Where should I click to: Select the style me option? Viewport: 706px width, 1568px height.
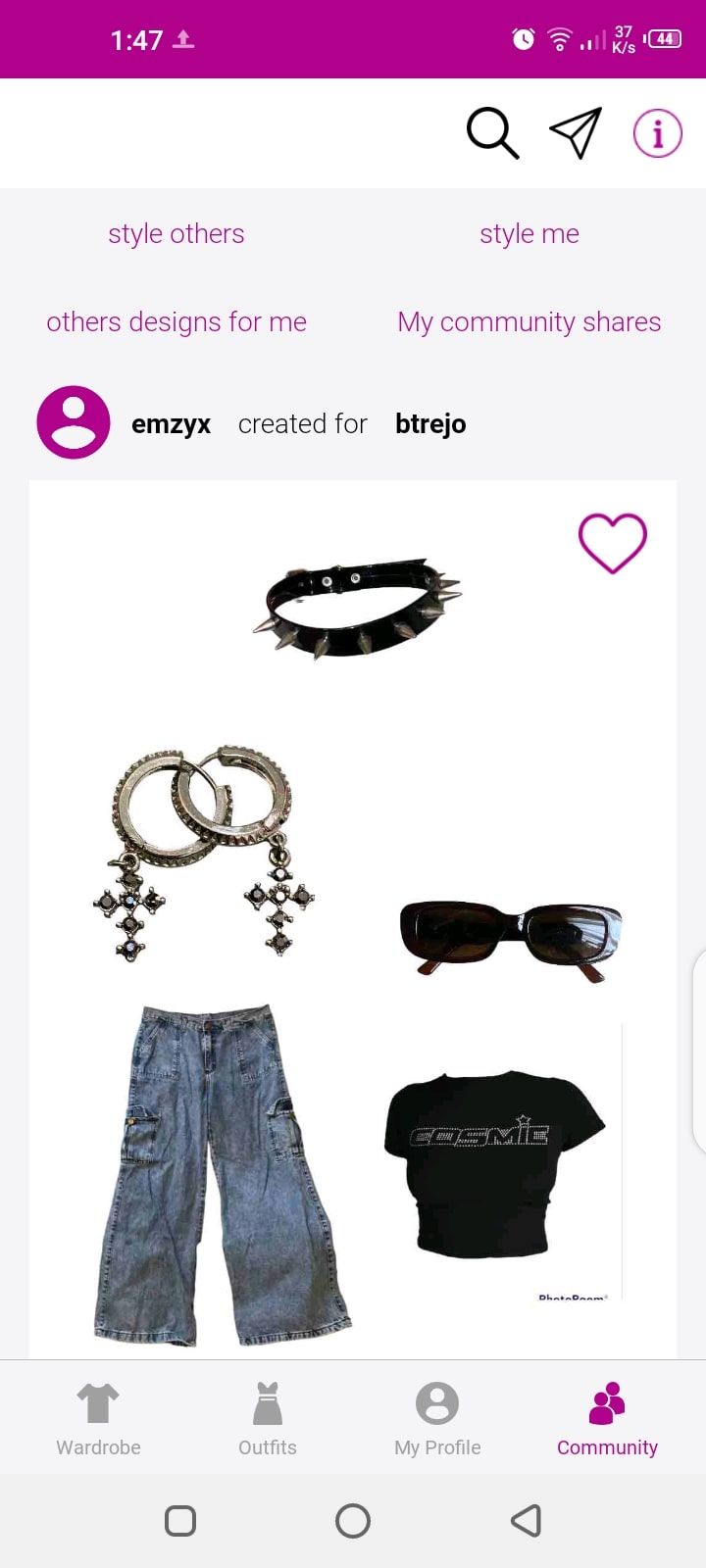click(x=529, y=233)
